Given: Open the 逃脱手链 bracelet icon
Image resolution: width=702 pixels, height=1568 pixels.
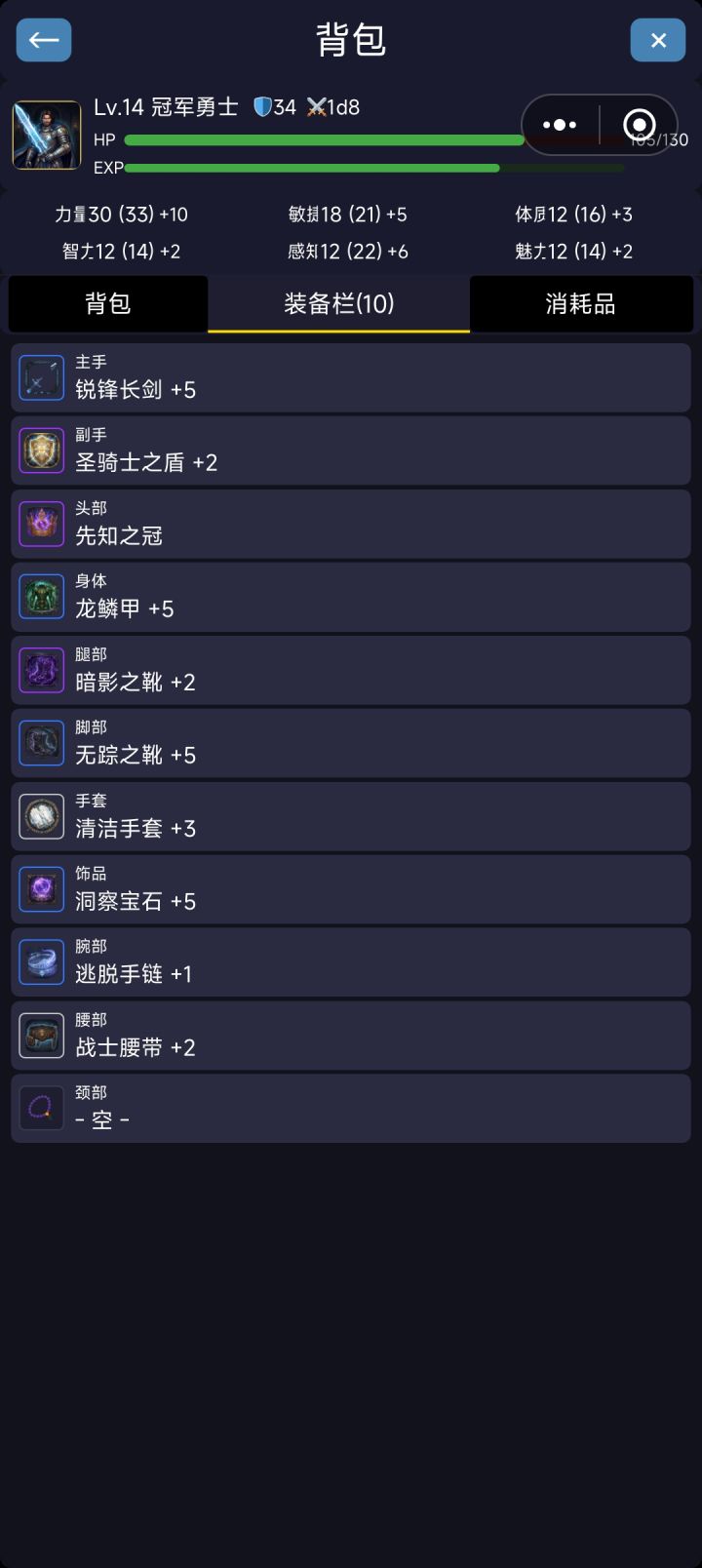Looking at the screenshot, I should pos(41,962).
